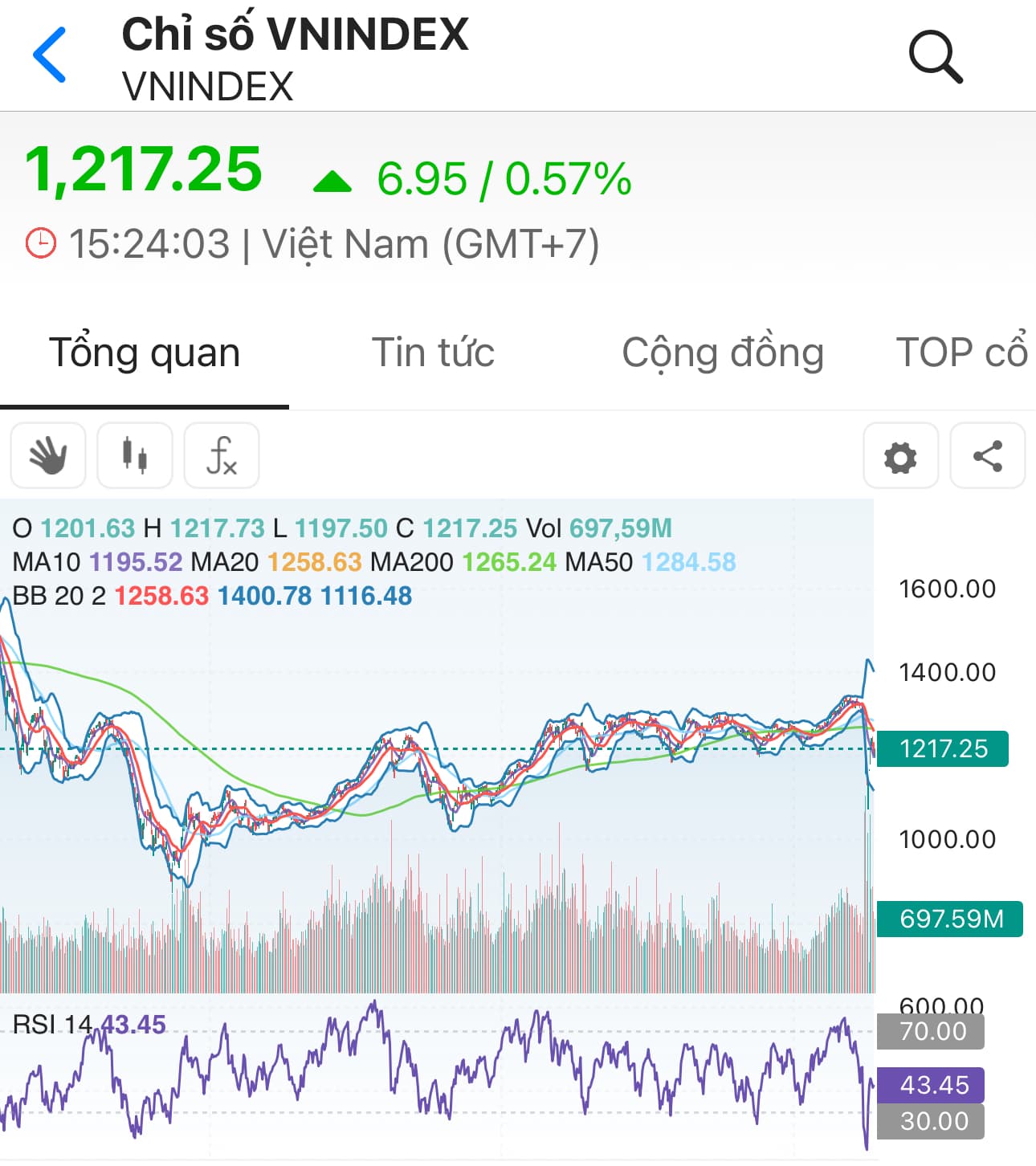This screenshot has height=1166, width=1036.
Task: Switch to the Tin tức tab
Action: tap(433, 353)
